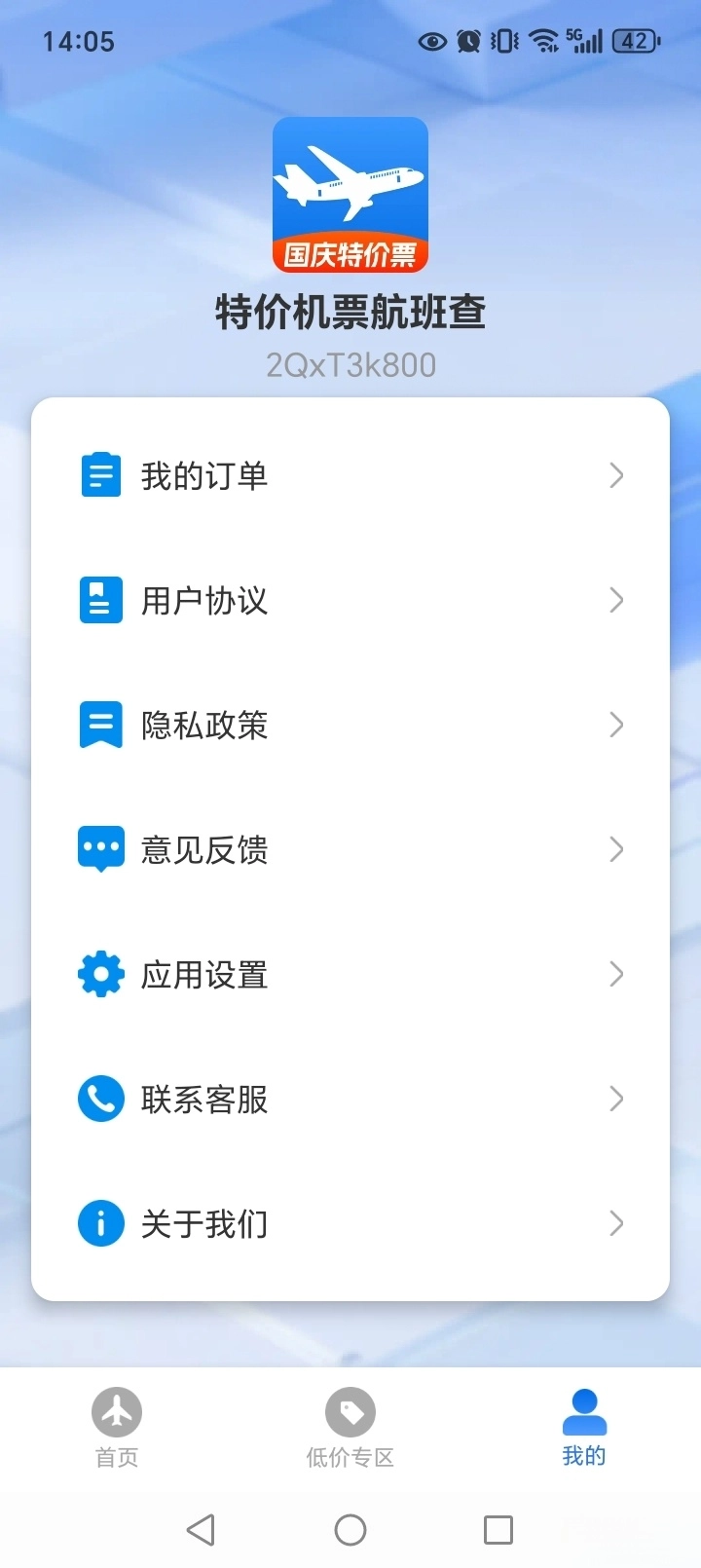This screenshot has width=701, height=1568.
Task: Select the 我的 tab
Action: click(584, 1428)
